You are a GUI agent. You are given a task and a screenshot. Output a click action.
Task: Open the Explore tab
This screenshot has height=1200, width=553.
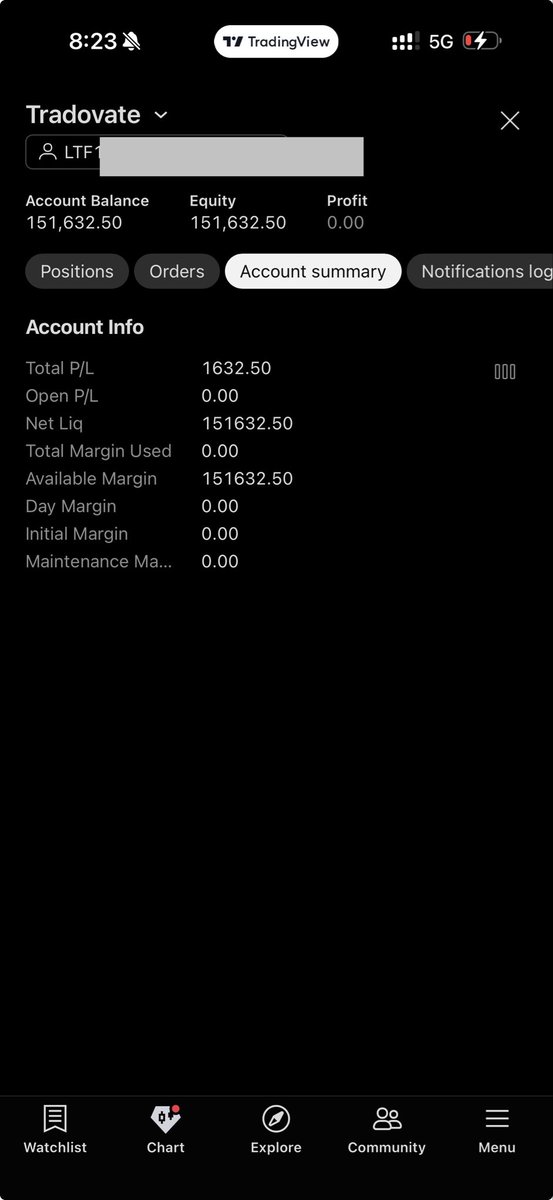point(276,1130)
